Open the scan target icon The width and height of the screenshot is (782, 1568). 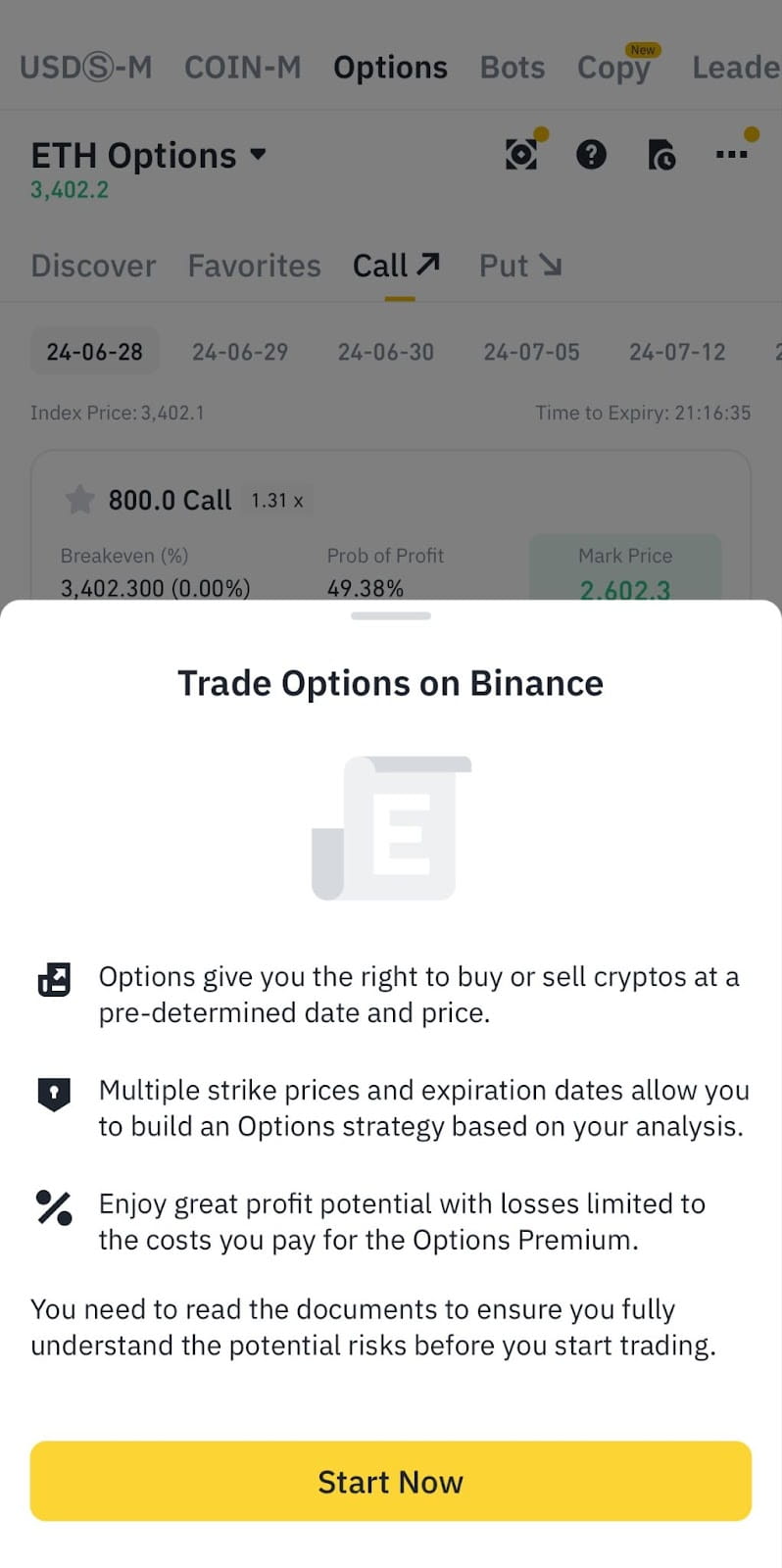pos(521,155)
